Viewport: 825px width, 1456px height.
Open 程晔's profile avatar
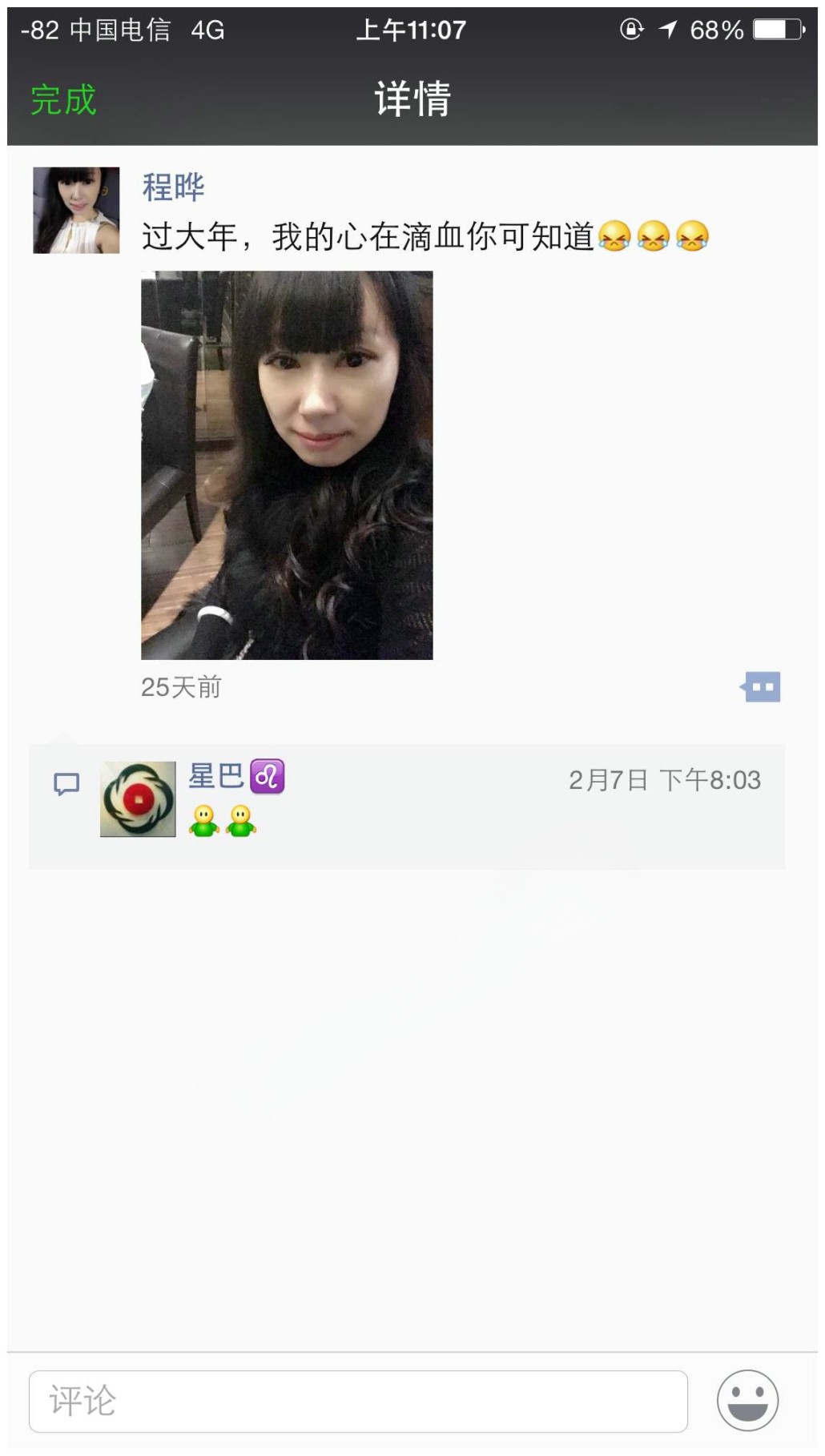(x=76, y=210)
